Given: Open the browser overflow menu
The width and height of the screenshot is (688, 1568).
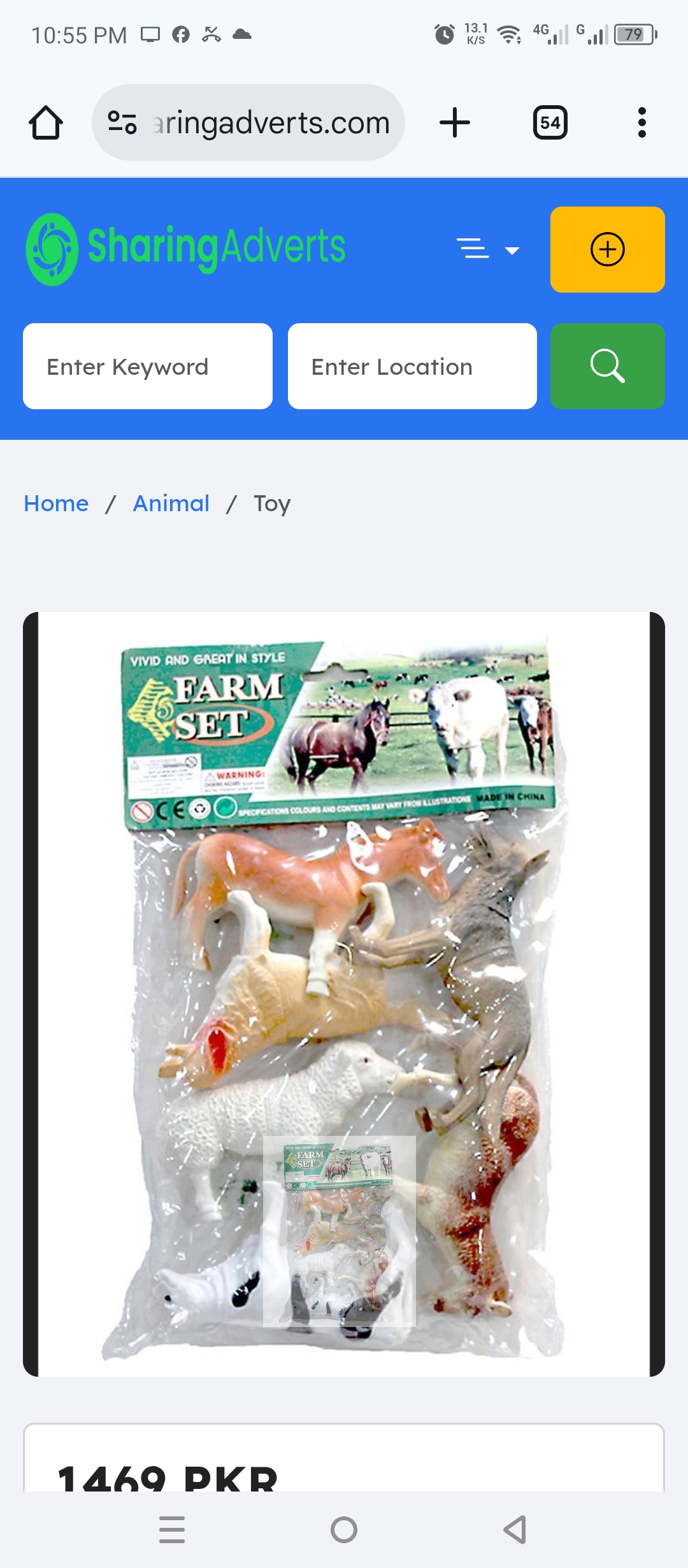Looking at the screenshot, I should [641, 122].
